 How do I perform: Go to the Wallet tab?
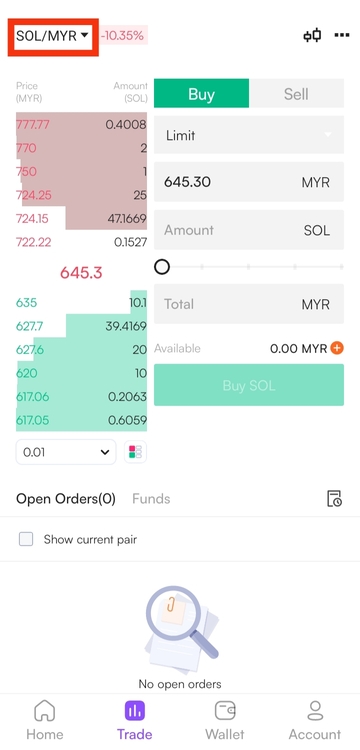225,720
